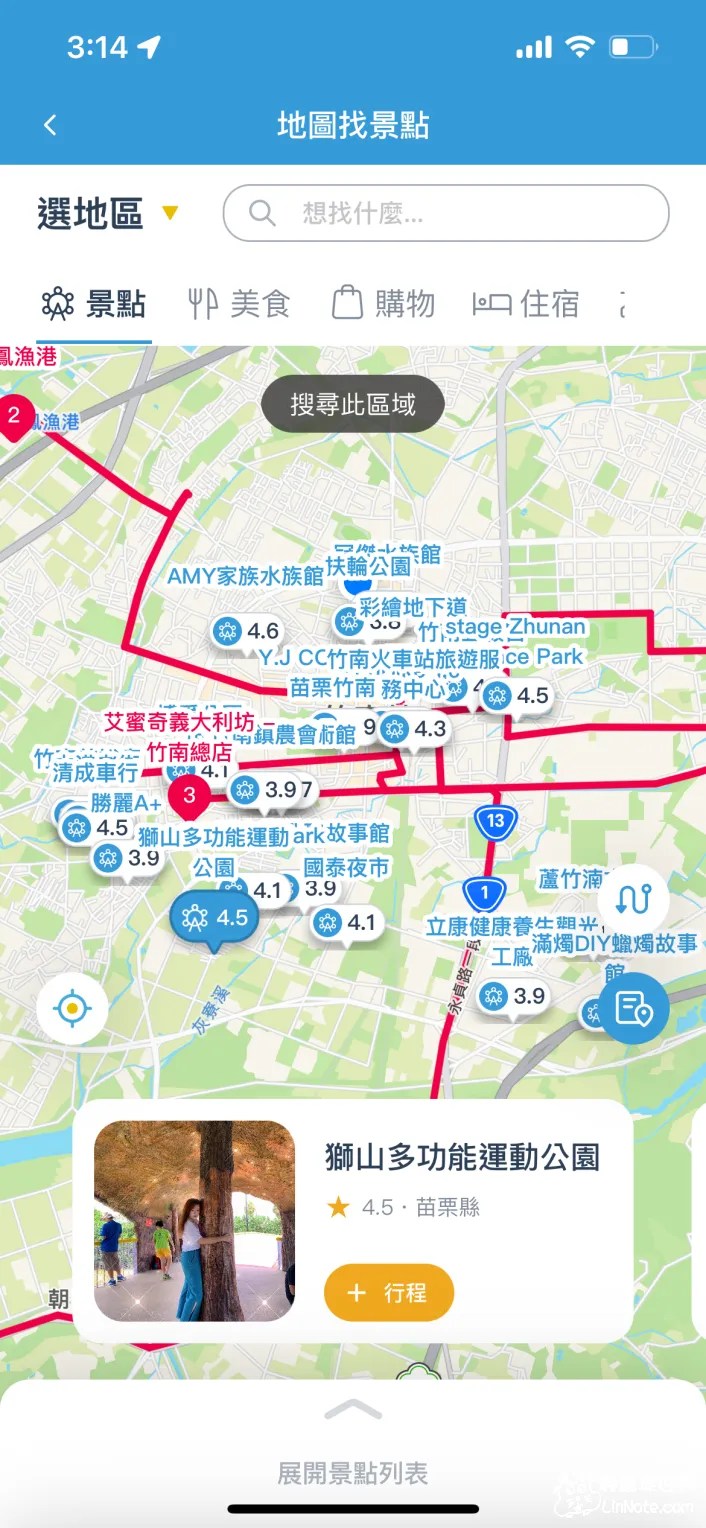Screen dimensions: 706x1528
Task: Switch to the 購物 tab
Action: 383,304
